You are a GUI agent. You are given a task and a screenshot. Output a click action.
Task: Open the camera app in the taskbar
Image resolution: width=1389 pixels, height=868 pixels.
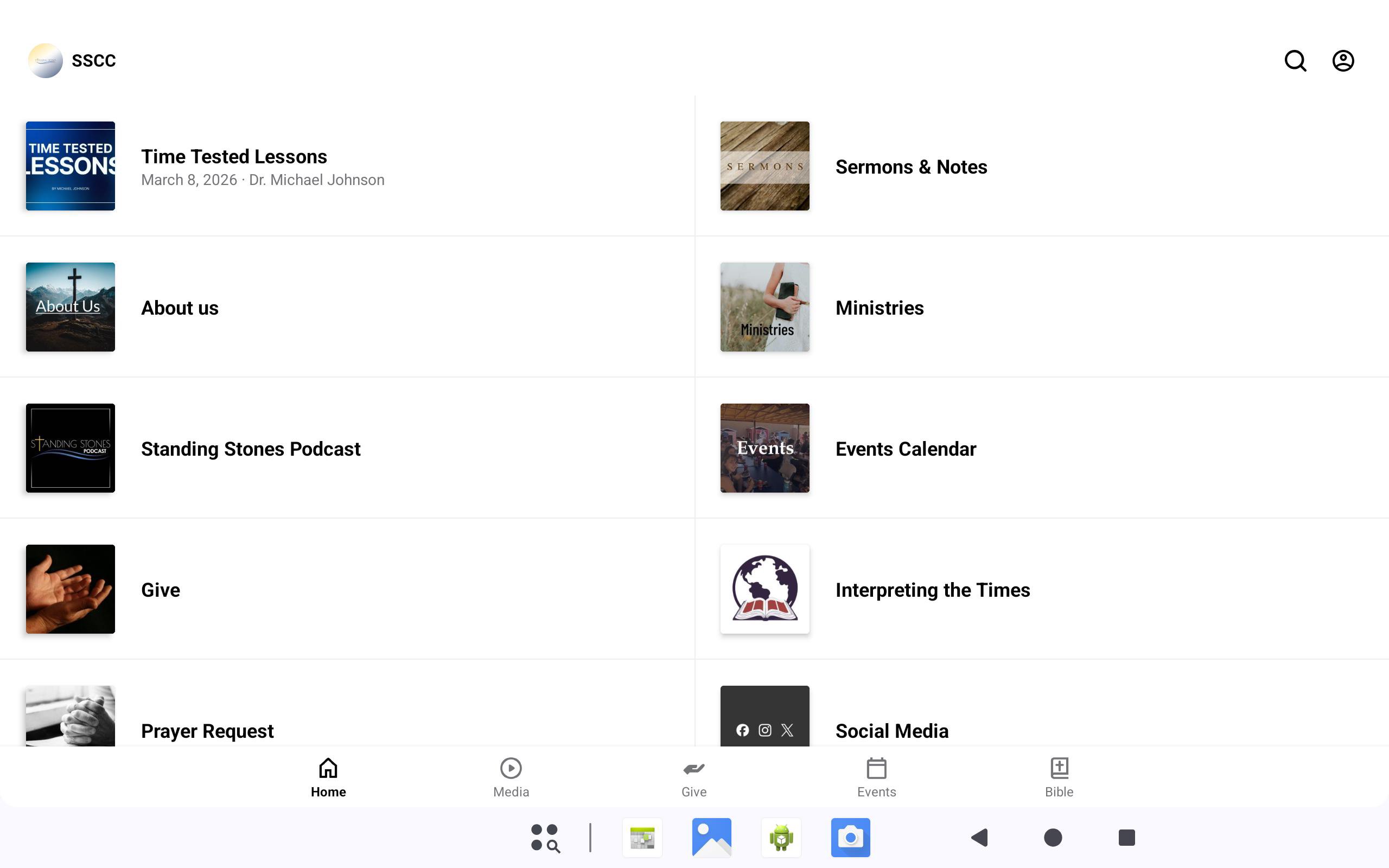click(850, 838)
